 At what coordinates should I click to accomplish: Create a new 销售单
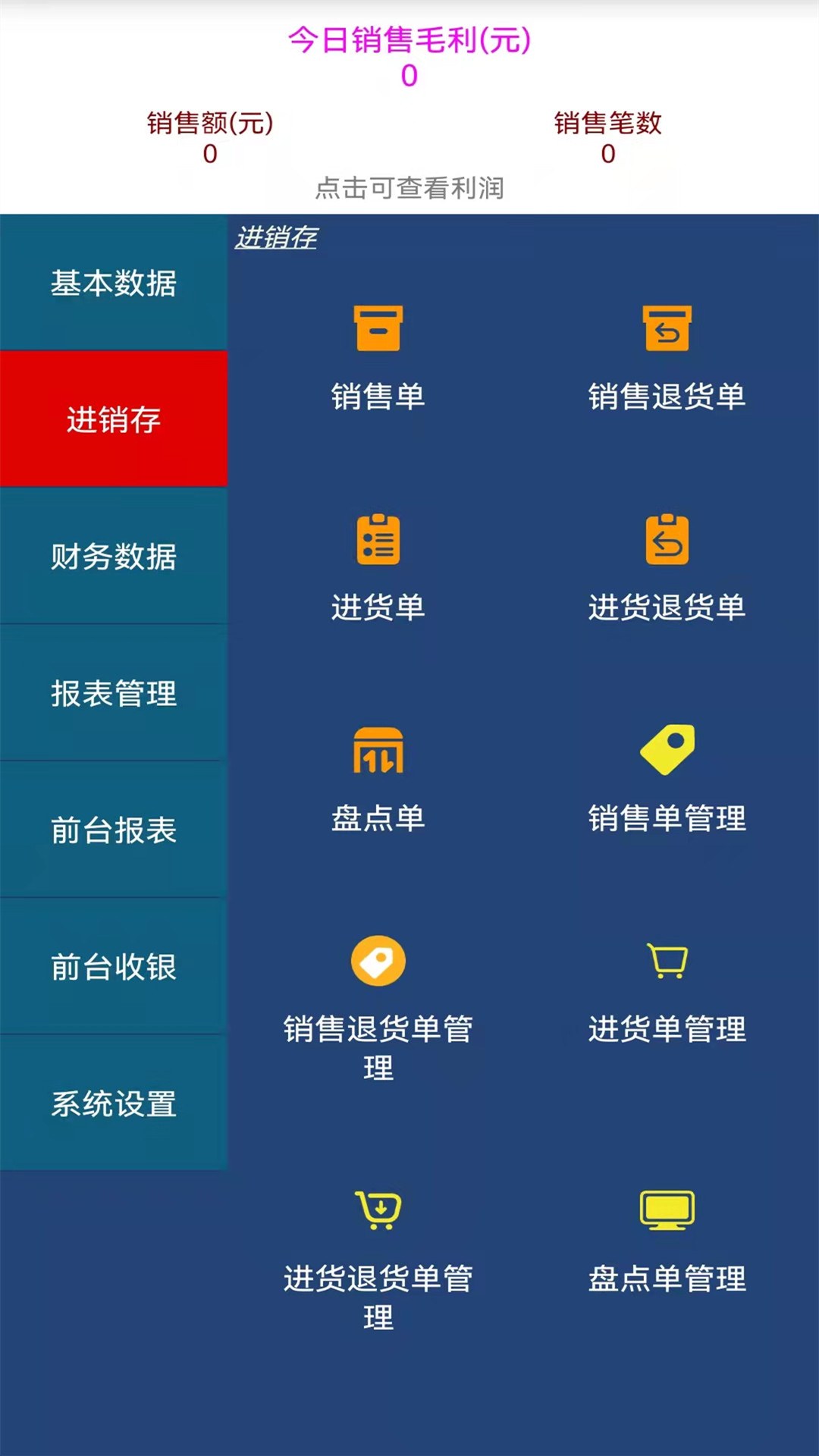pyautogui.click(x=378, y=358)
